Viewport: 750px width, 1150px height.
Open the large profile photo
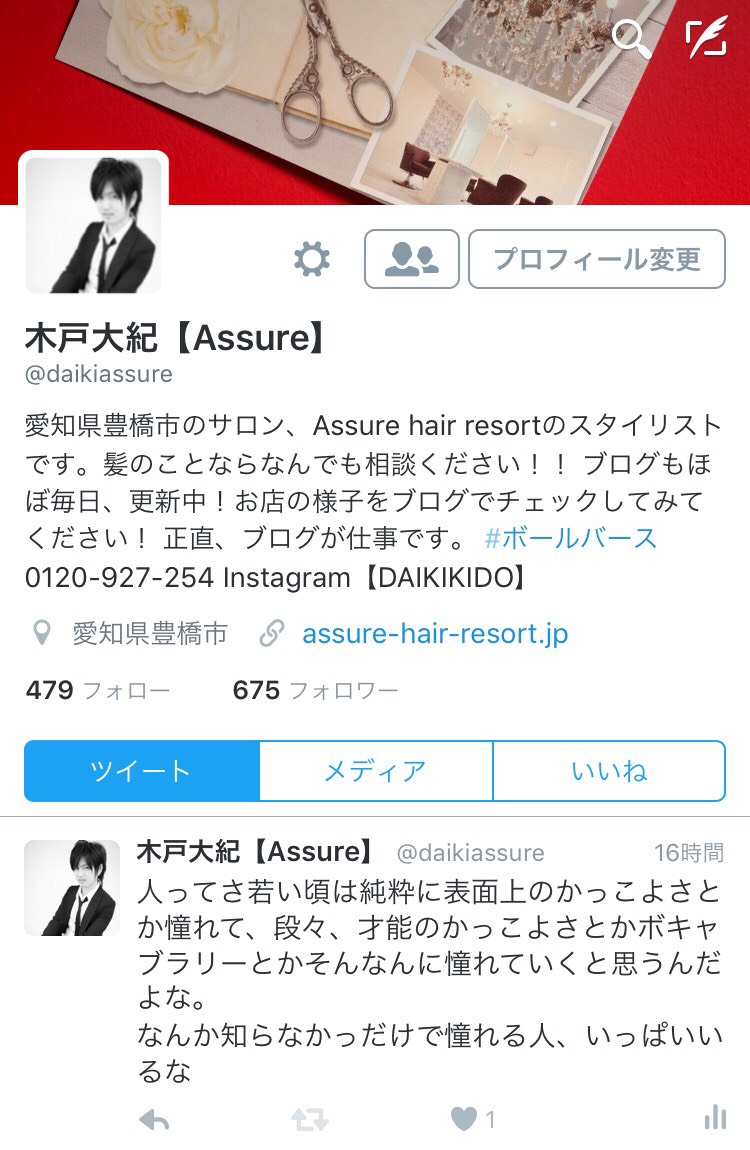[x=94, y=226]
